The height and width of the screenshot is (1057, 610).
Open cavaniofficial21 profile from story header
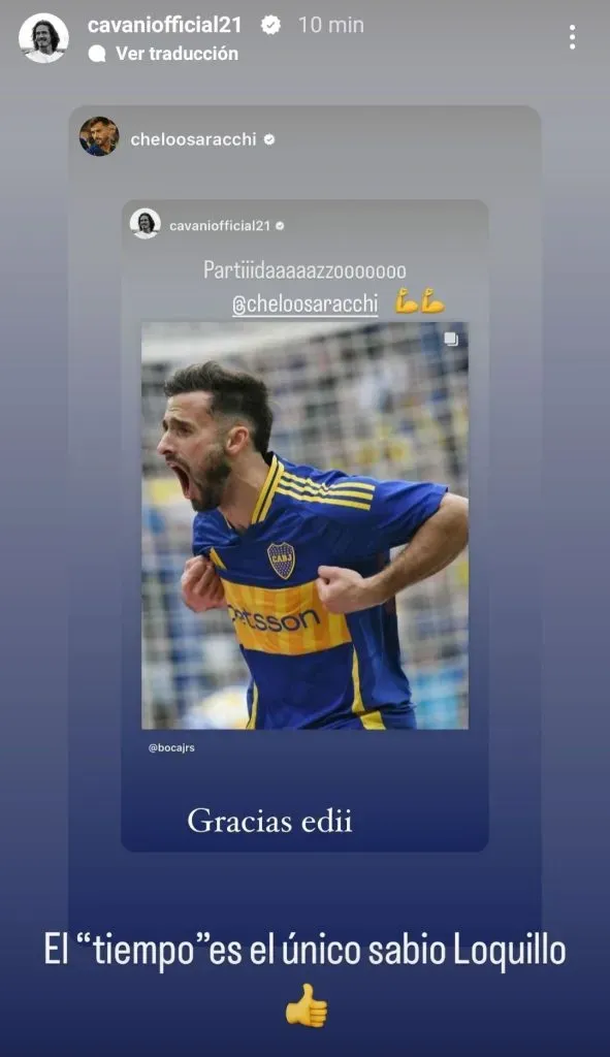(164, 25)
